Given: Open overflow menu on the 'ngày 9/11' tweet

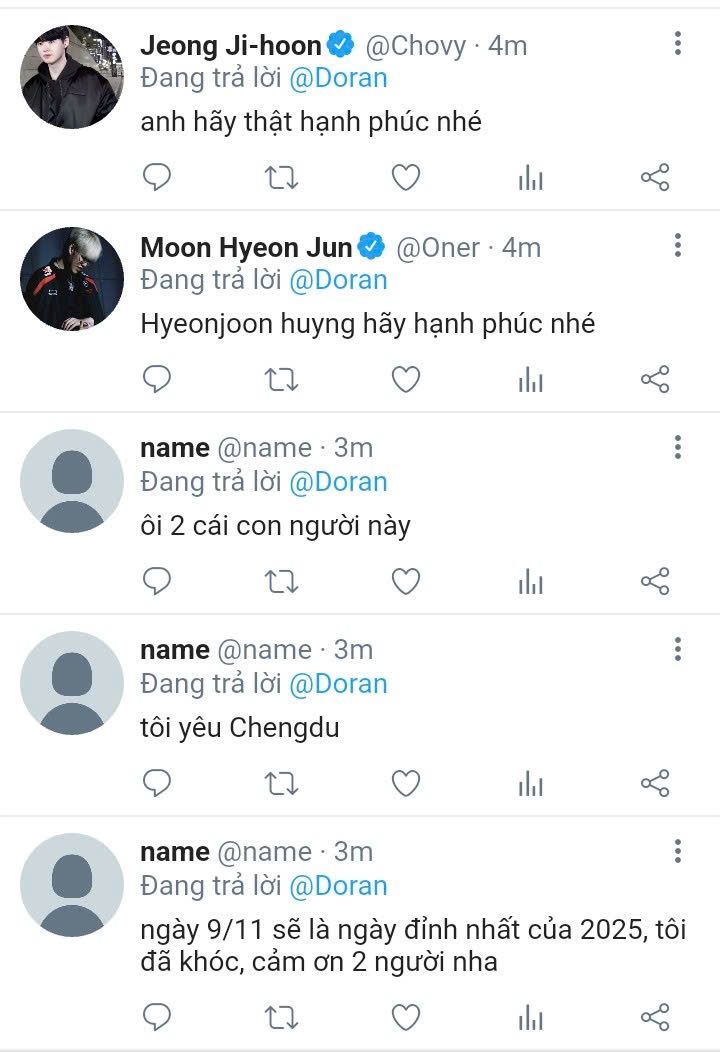Looking at the screenshot, I should pyautogui.click(x=678, y=851).
